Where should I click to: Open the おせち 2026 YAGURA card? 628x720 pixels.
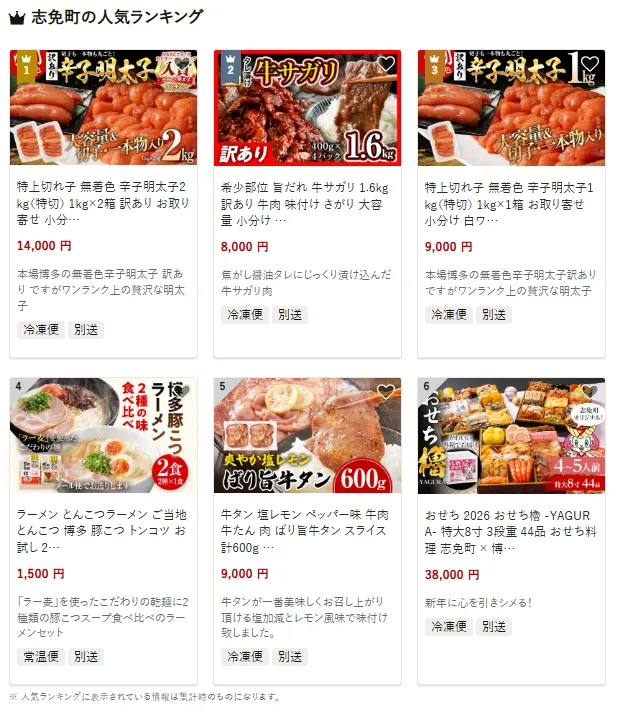click(x=511, y=528)
